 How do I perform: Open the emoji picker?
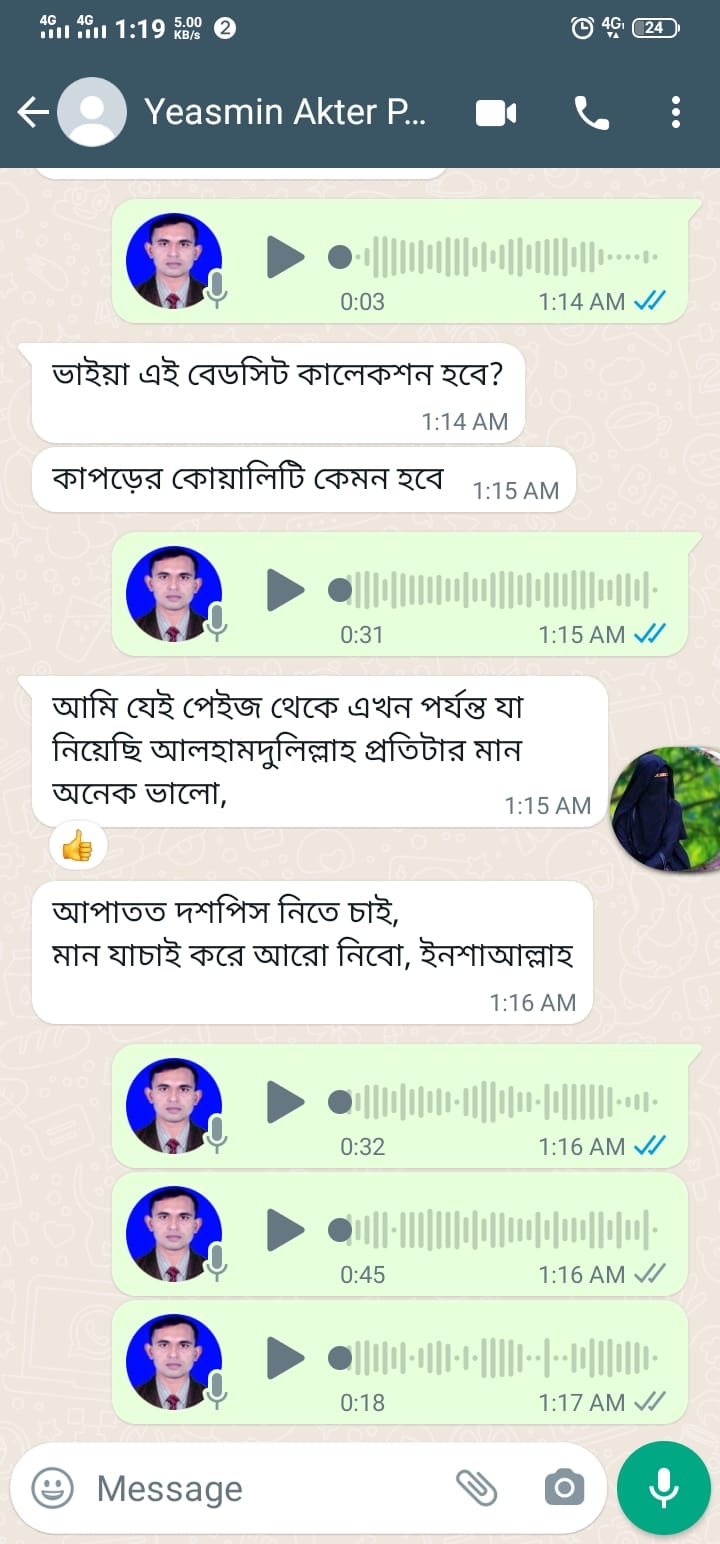tap(52, 1488)
